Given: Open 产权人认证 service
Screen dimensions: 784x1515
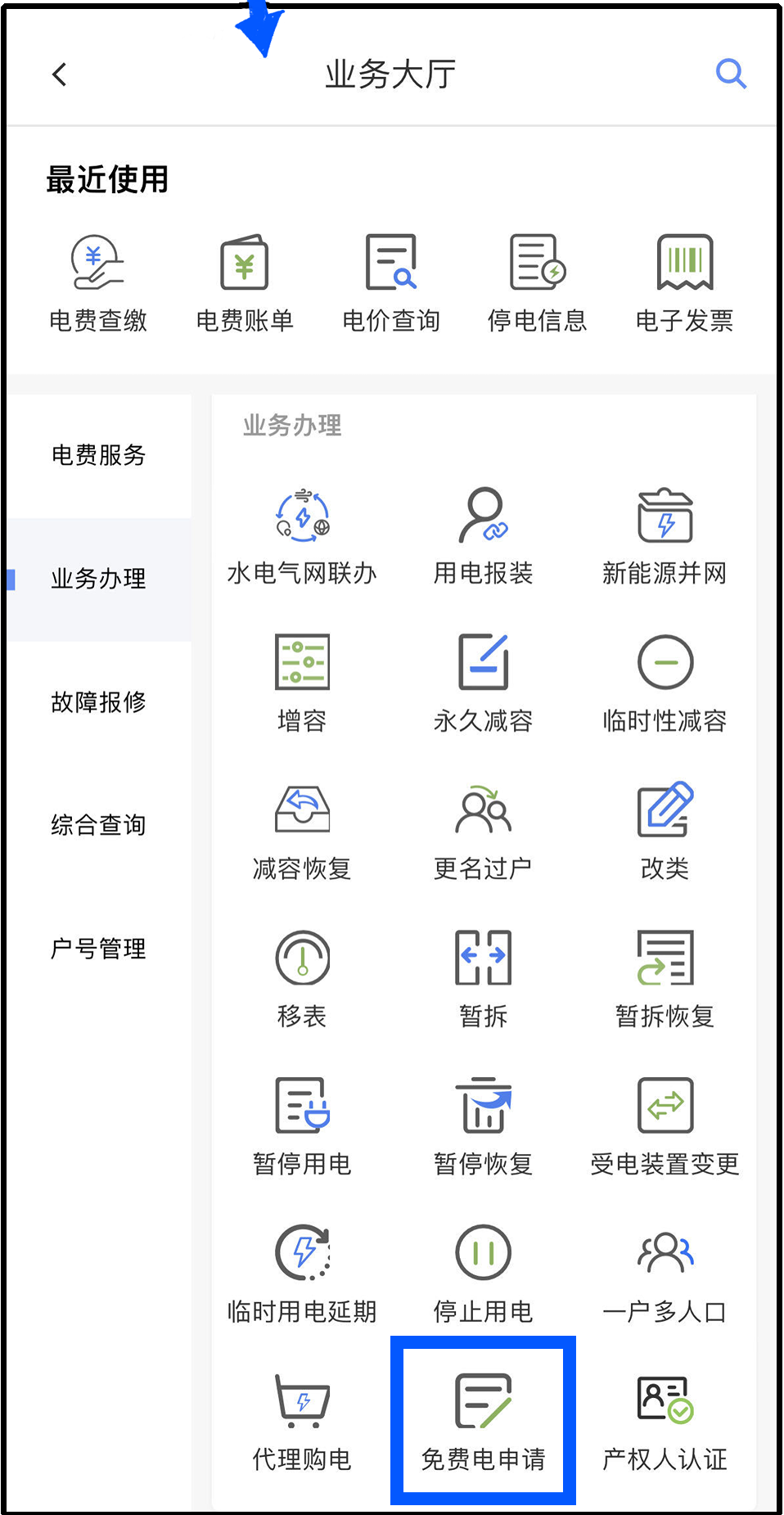Looking at the screenshot, I should [665, 1422].
